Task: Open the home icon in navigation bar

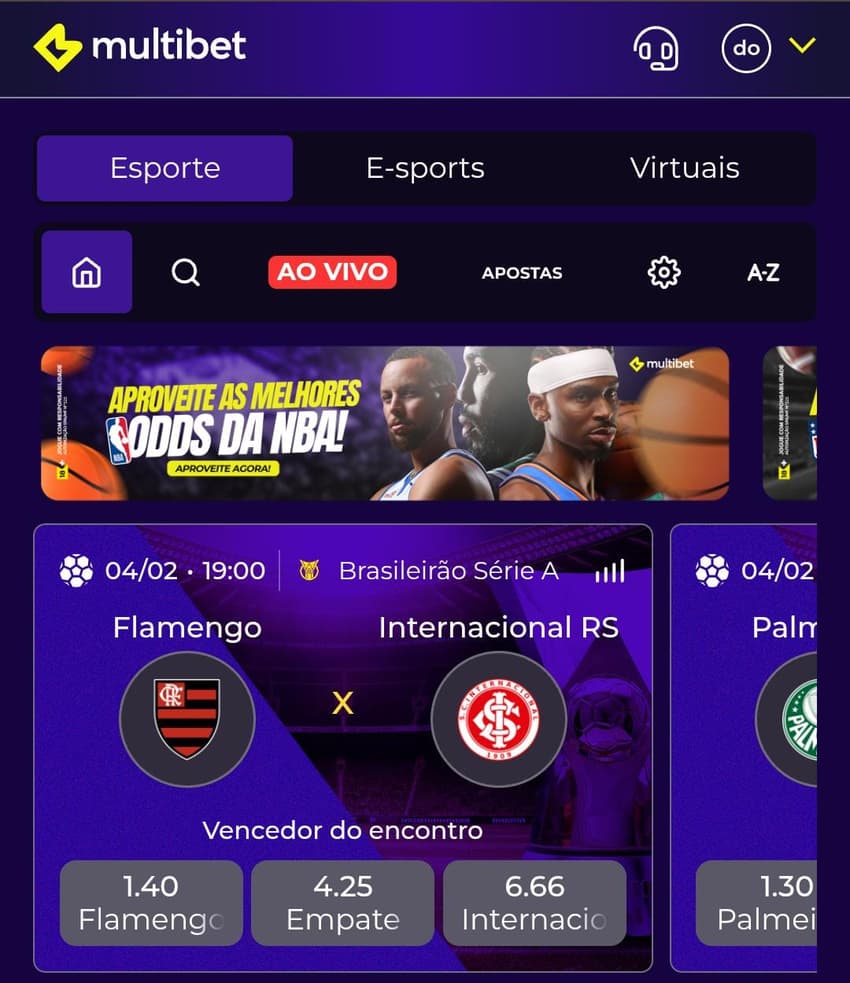Action: click(86, 271)
